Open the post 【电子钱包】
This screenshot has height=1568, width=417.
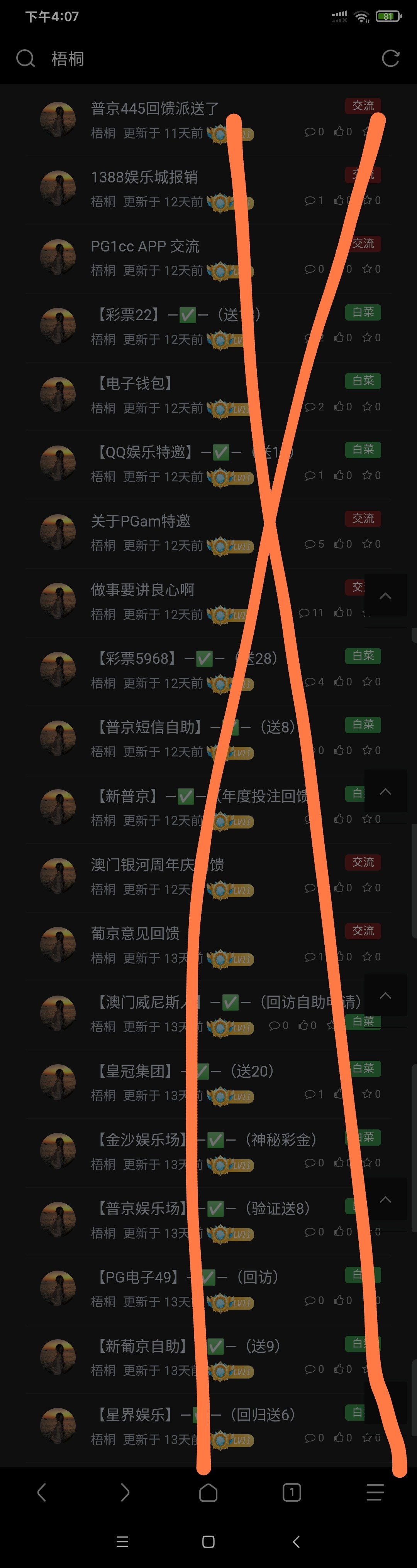pos(134,383)
